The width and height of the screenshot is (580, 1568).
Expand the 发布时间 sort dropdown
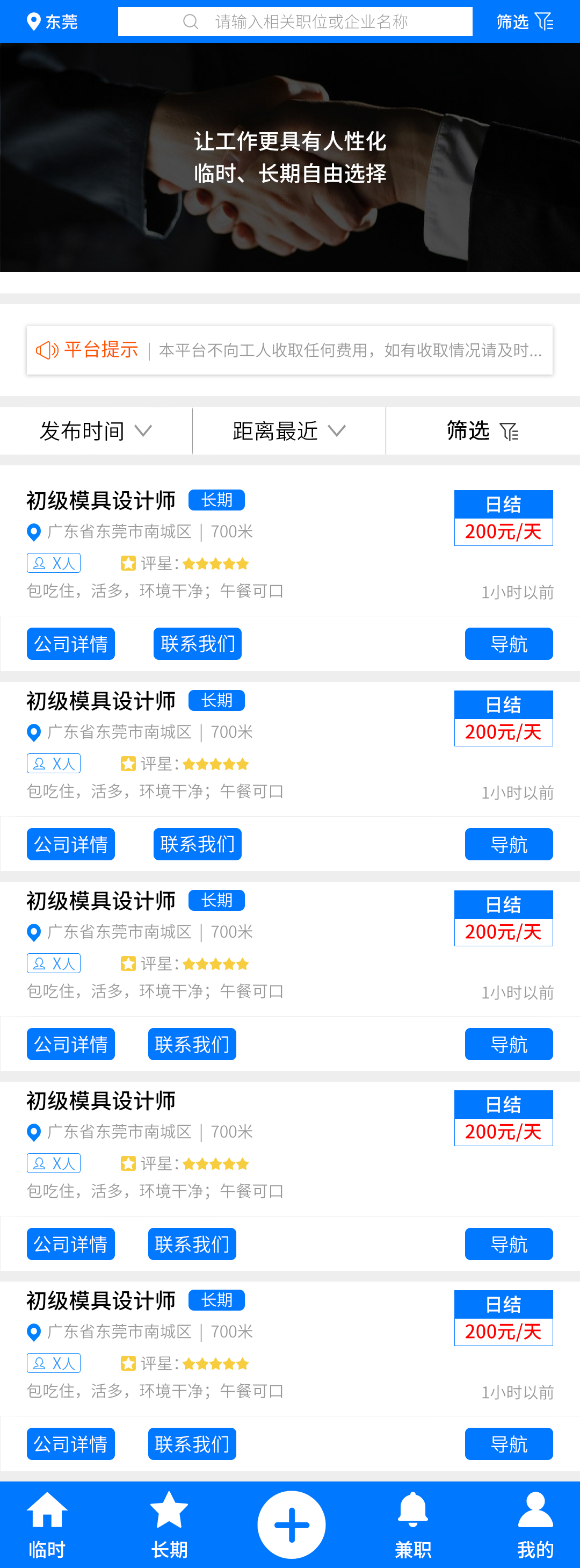tap(96, 431)
